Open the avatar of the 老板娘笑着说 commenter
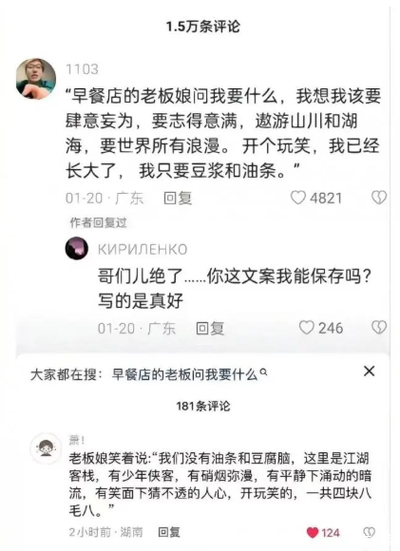Viewport: 400px width, 551px height. [45, 448]
